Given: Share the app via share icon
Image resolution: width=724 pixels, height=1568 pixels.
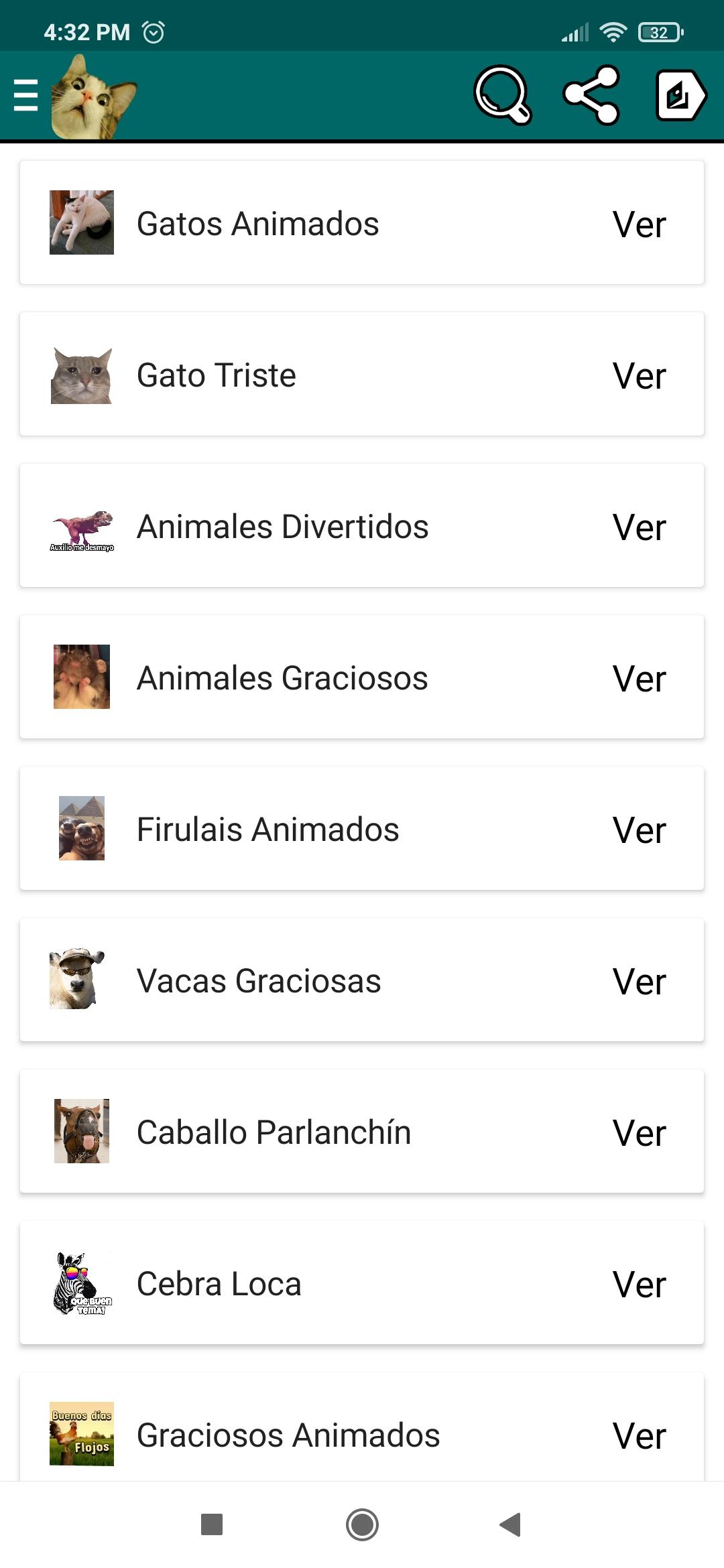Looking at the screenshot, I should click(x=591, y=95).
